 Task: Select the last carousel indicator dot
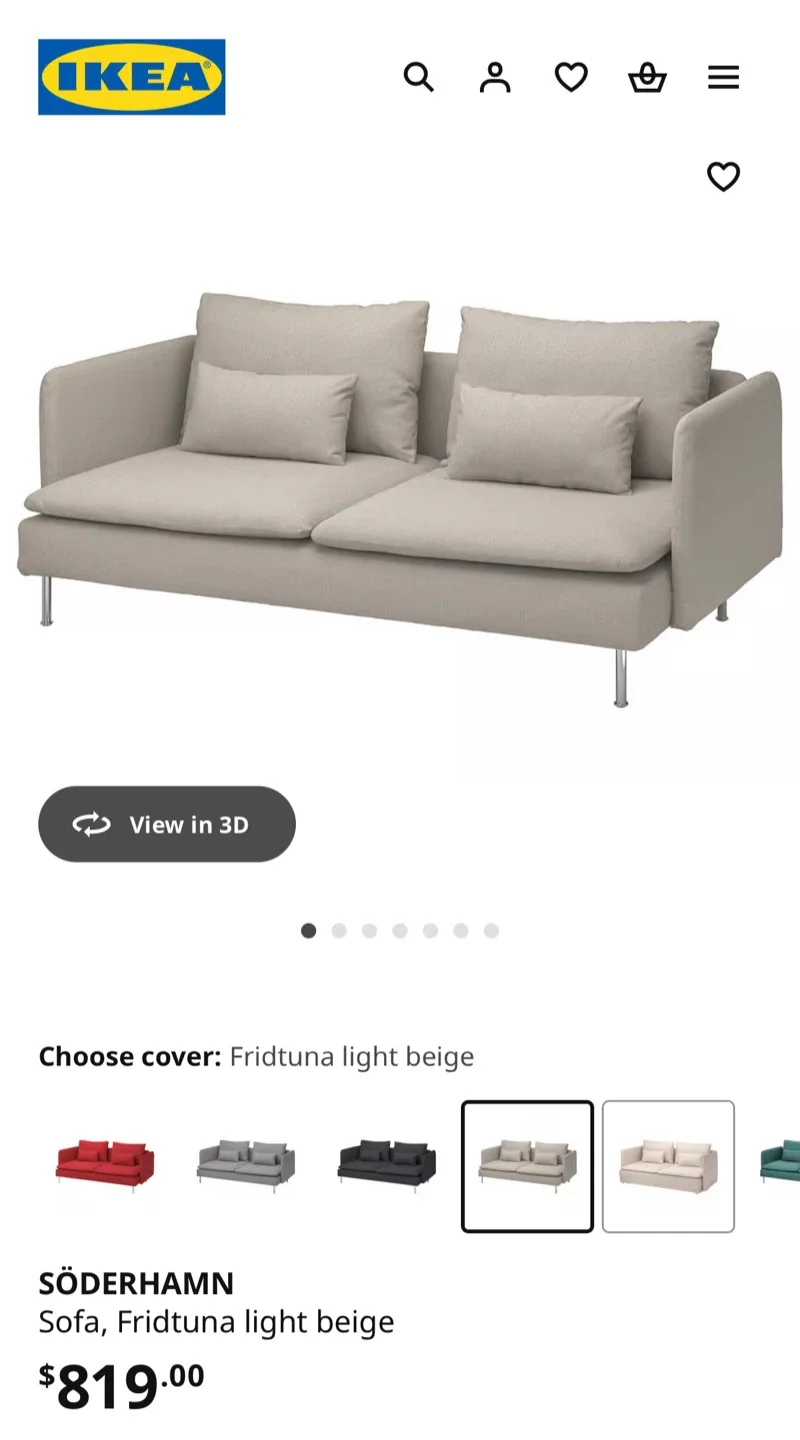[491, 930]
